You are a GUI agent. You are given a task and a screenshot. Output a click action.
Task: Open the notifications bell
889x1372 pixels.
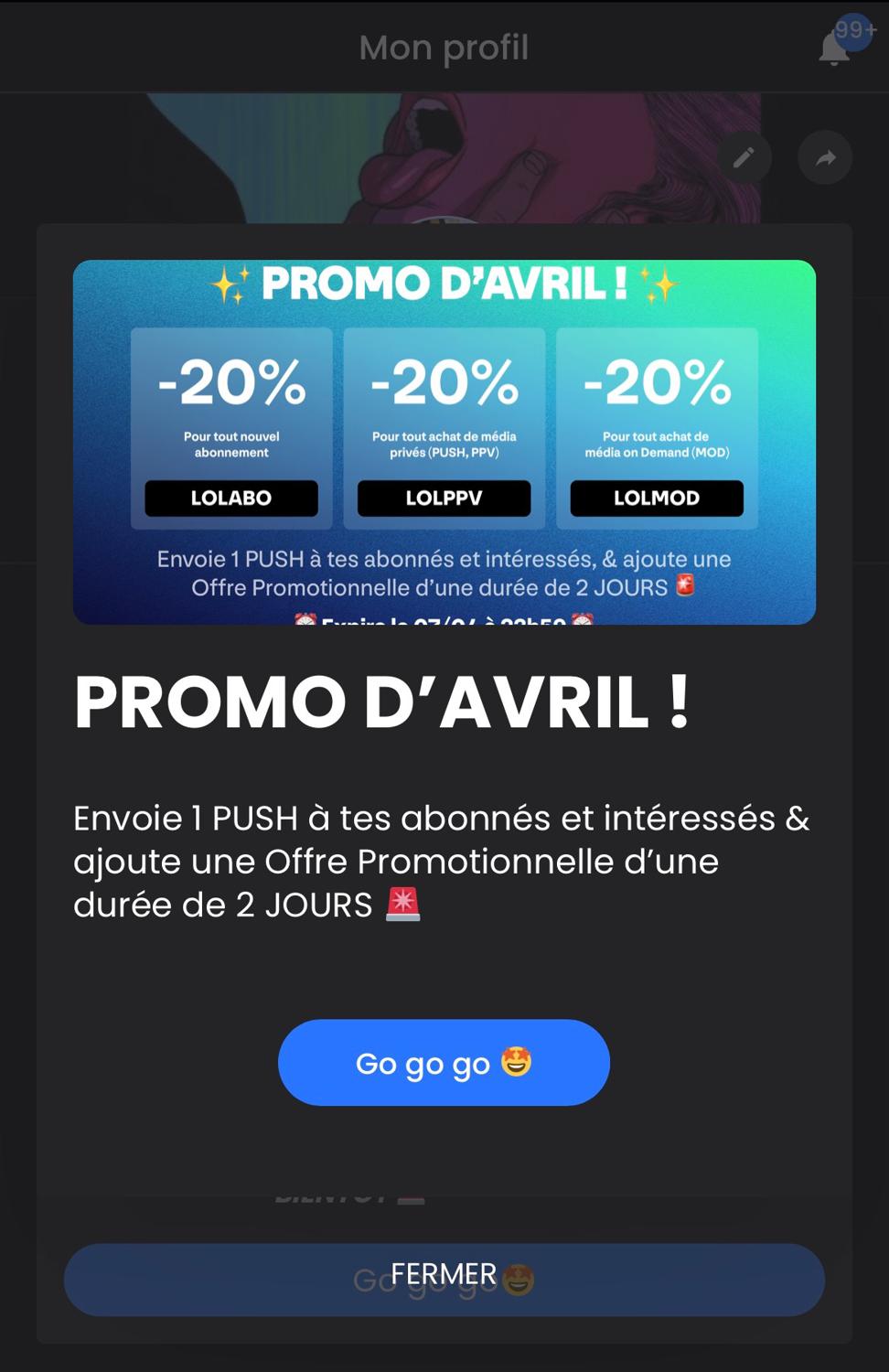(834, 48)
